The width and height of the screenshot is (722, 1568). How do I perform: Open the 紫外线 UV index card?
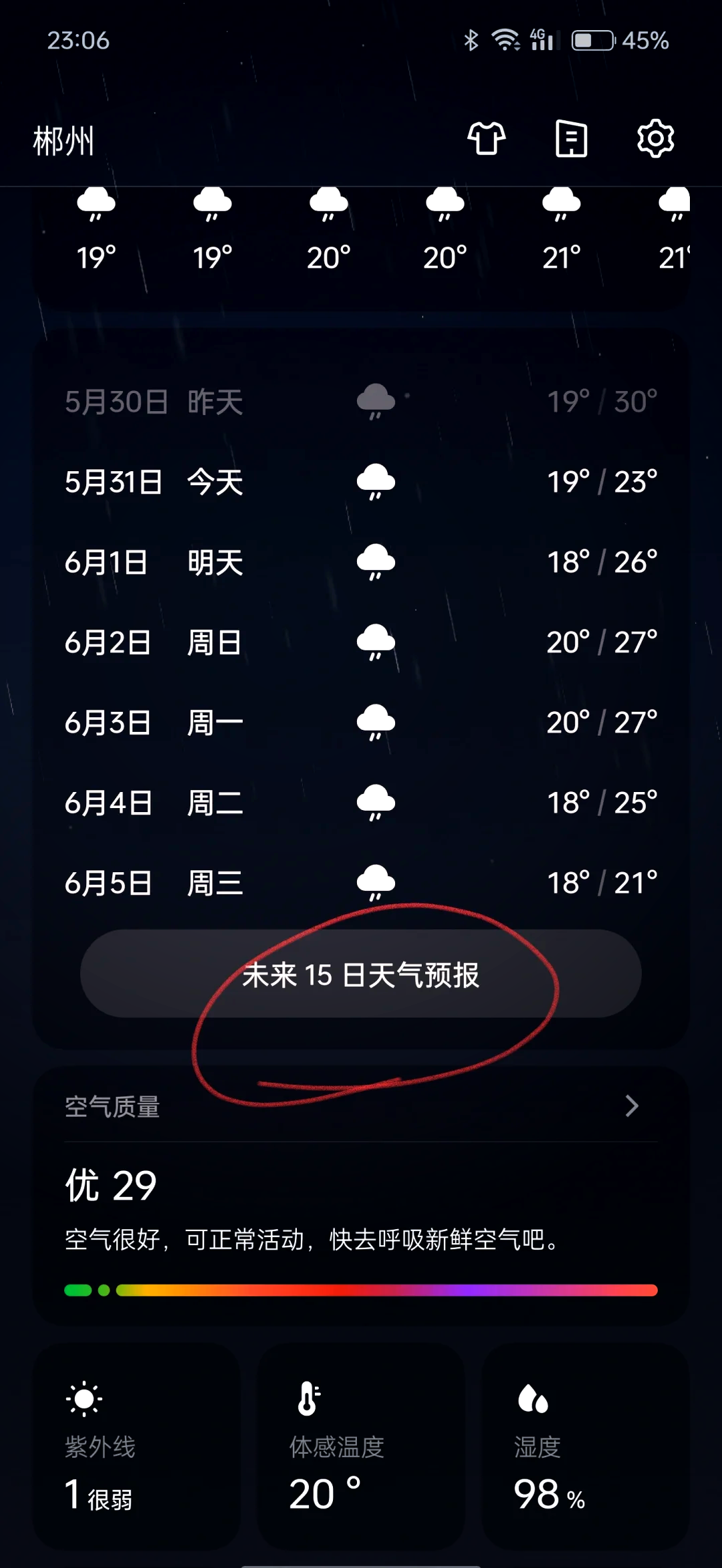(136, 1446)
